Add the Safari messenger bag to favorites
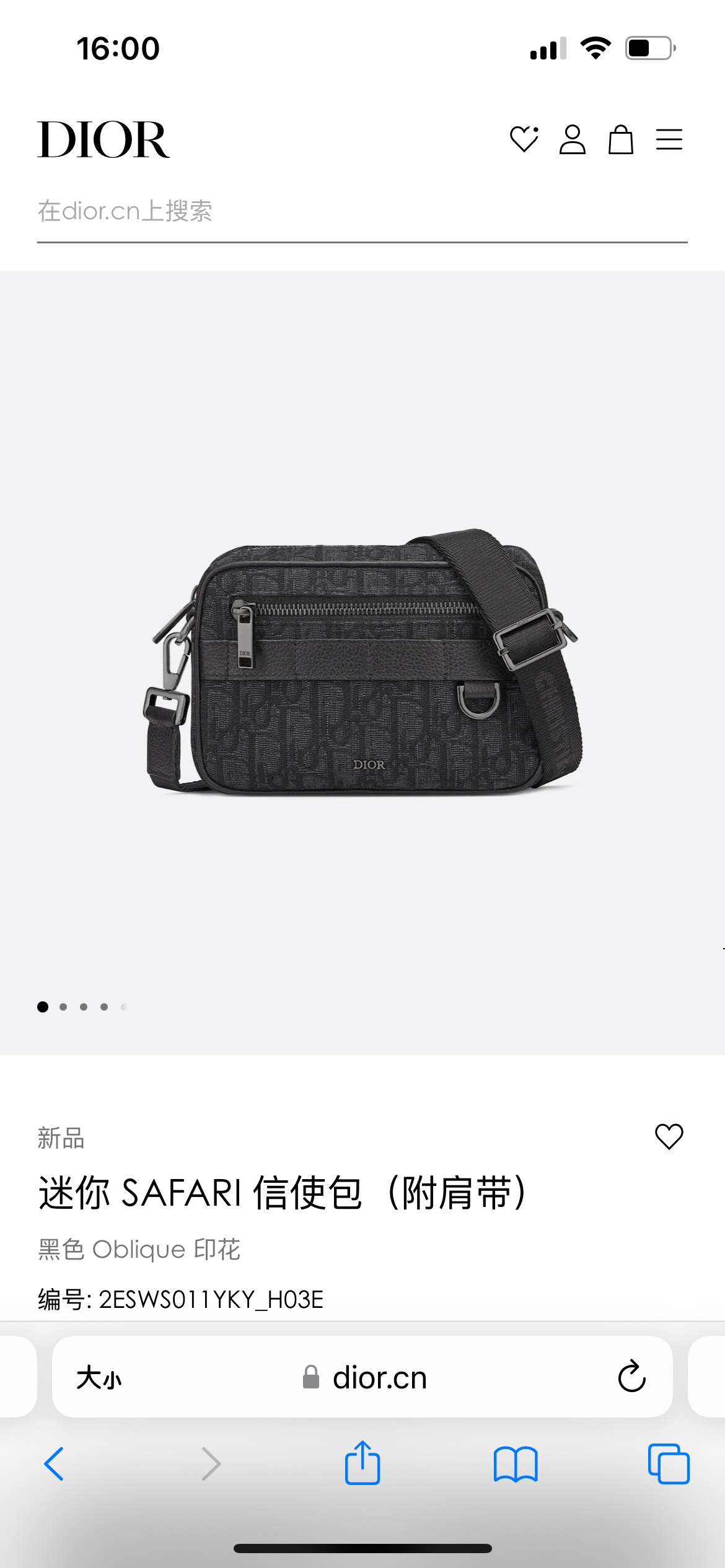This screenshot has width=725, height=1568. pos(669,1136)
